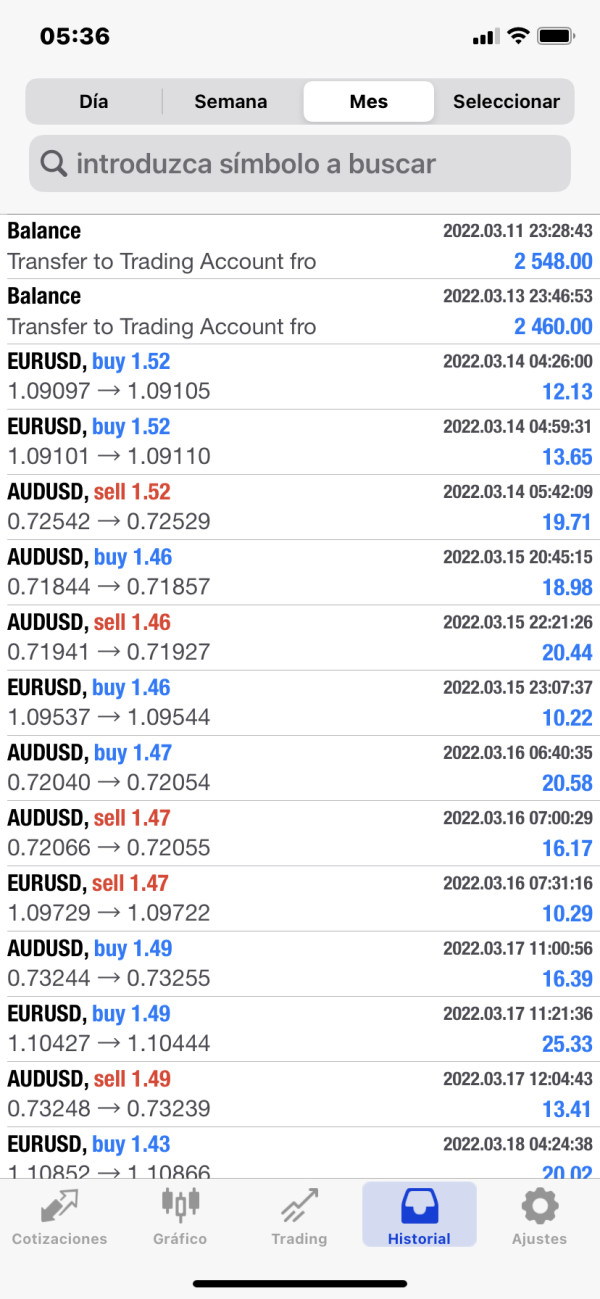This screenshot has height=1299, width=600.
Task: Open the Balance transfer of 2 548.00
Action: (x=300, y=246)
